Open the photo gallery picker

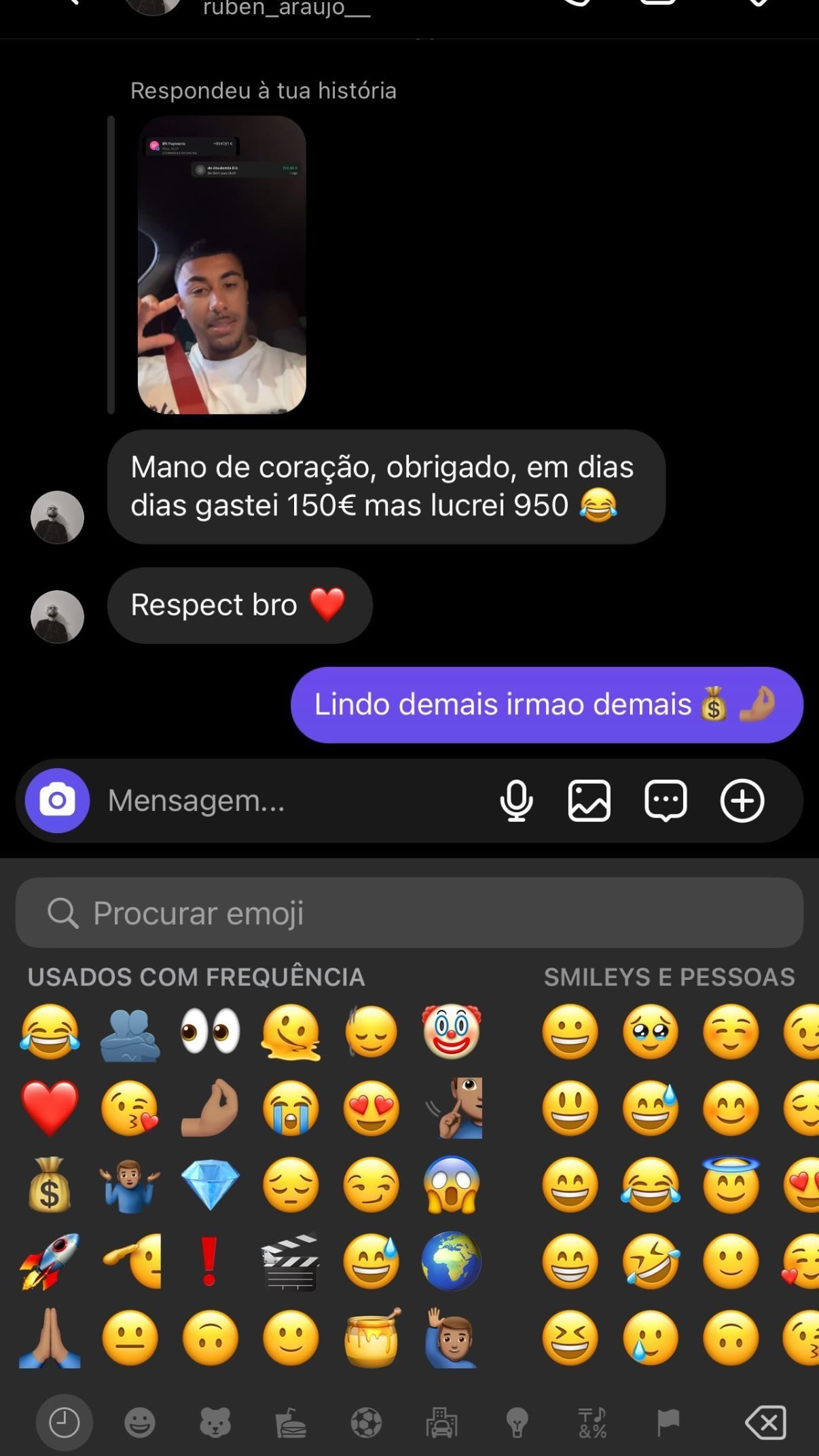pos(589,801)
